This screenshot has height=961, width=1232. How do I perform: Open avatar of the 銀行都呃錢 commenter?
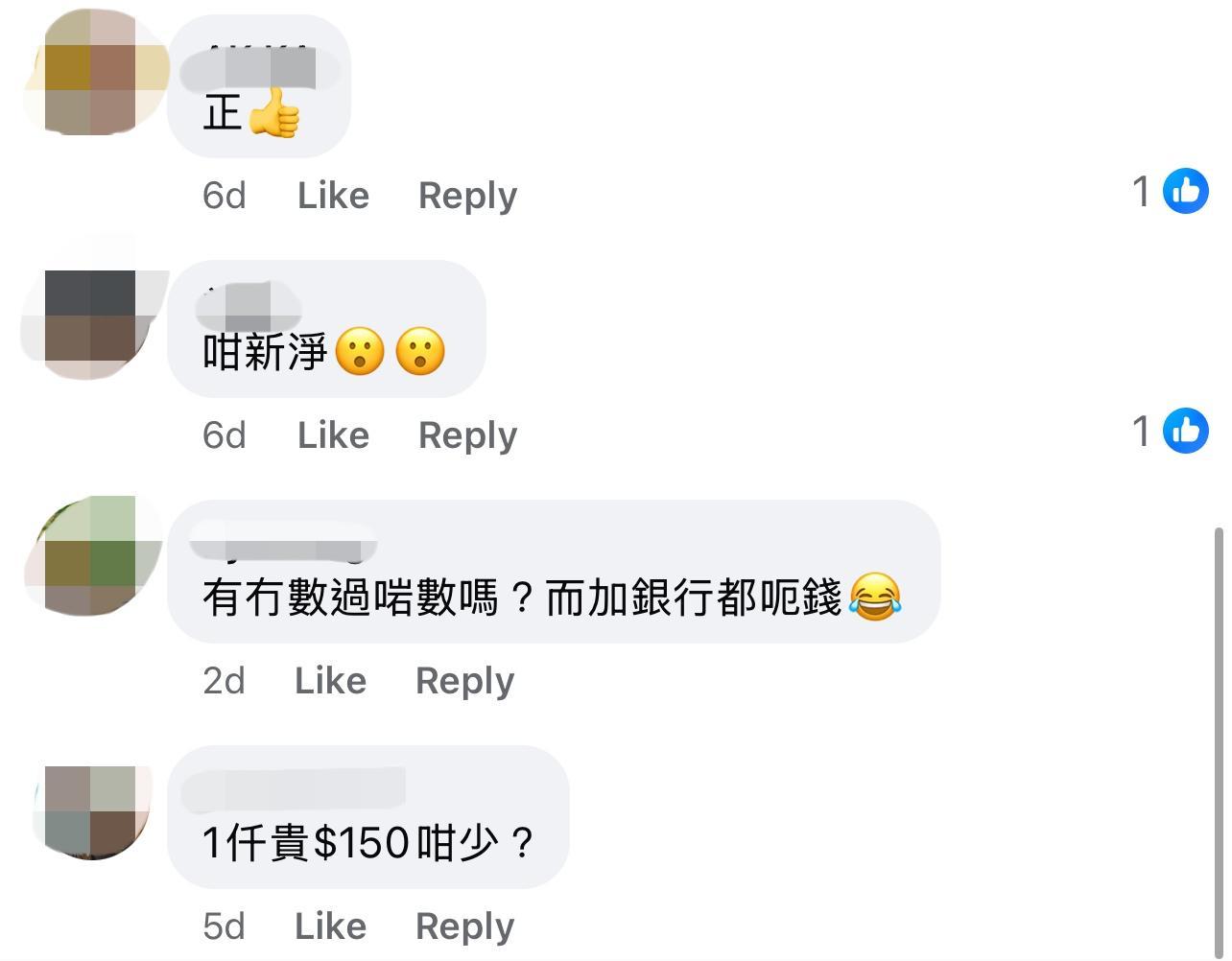tap(94, 556)
